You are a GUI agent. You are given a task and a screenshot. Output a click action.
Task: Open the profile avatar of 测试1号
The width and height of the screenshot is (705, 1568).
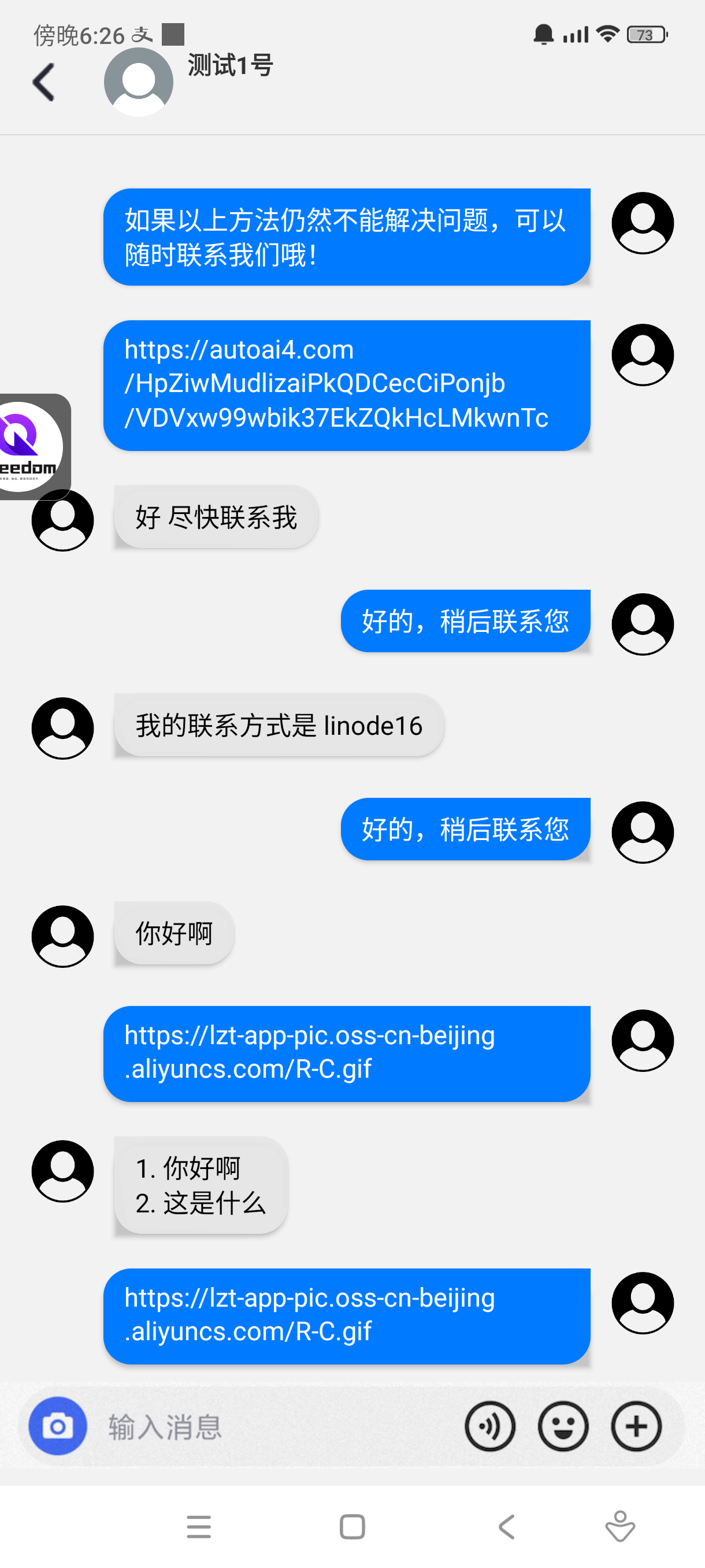coord(139,83)
